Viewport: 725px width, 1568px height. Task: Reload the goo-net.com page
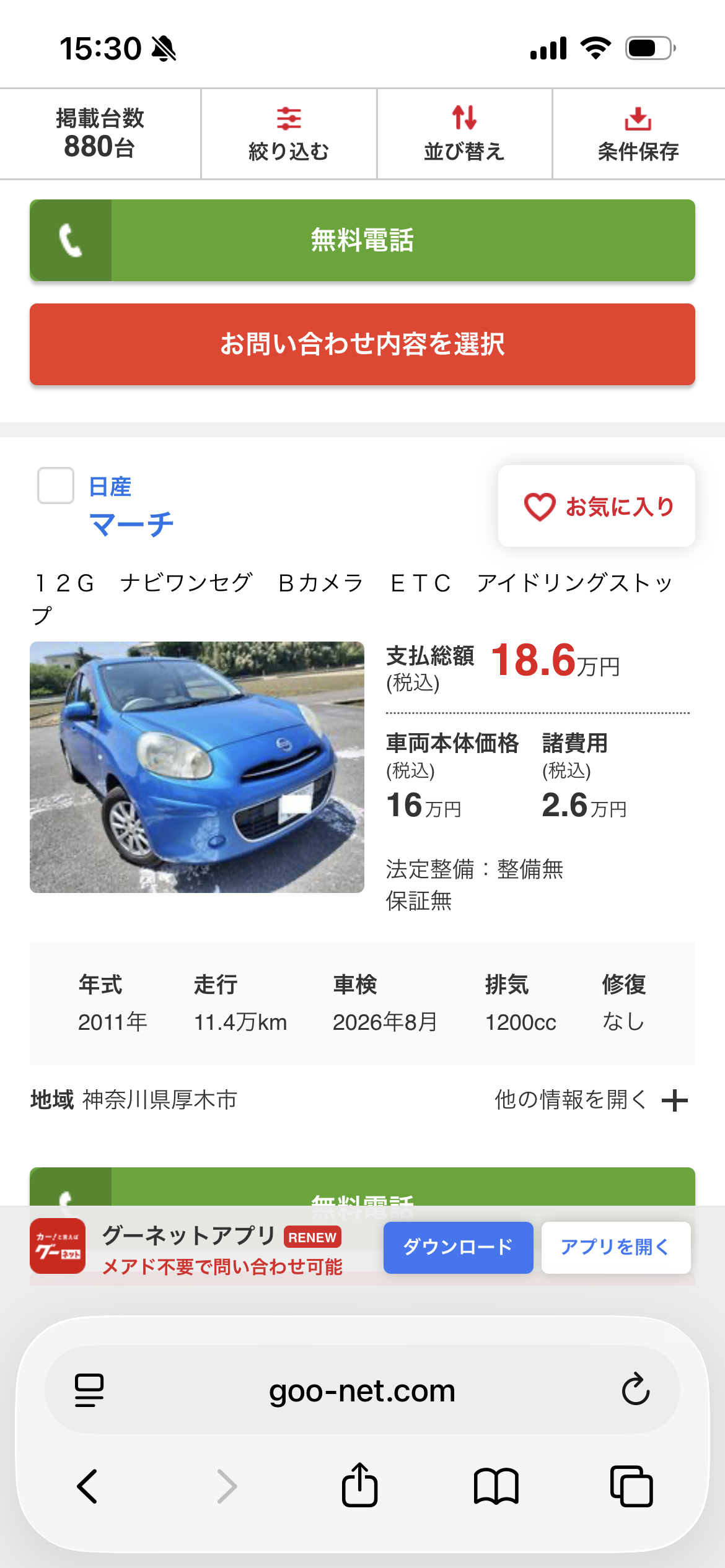pyautogui.click(x=635, y=1390)
